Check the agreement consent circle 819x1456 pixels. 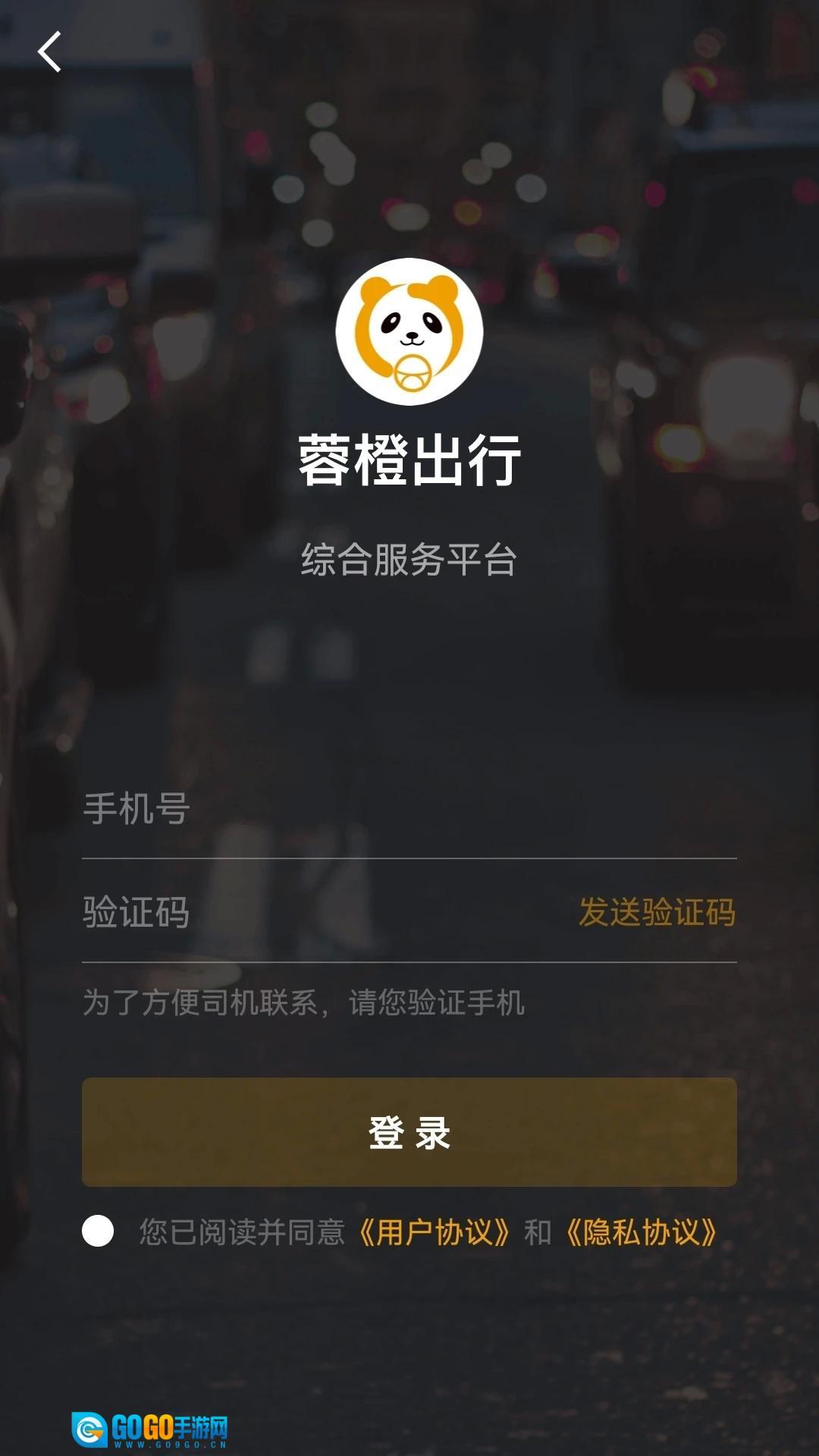98,1231
